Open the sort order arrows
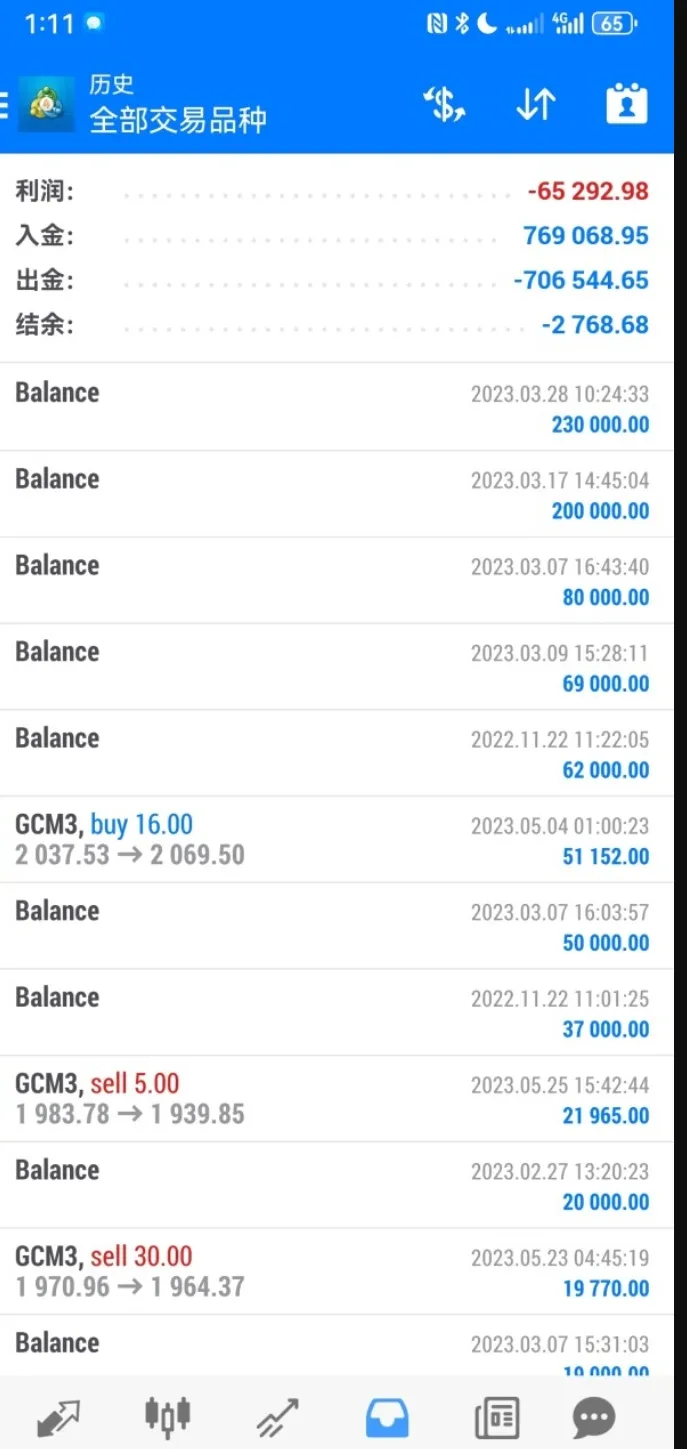 (x=536, y=104)
